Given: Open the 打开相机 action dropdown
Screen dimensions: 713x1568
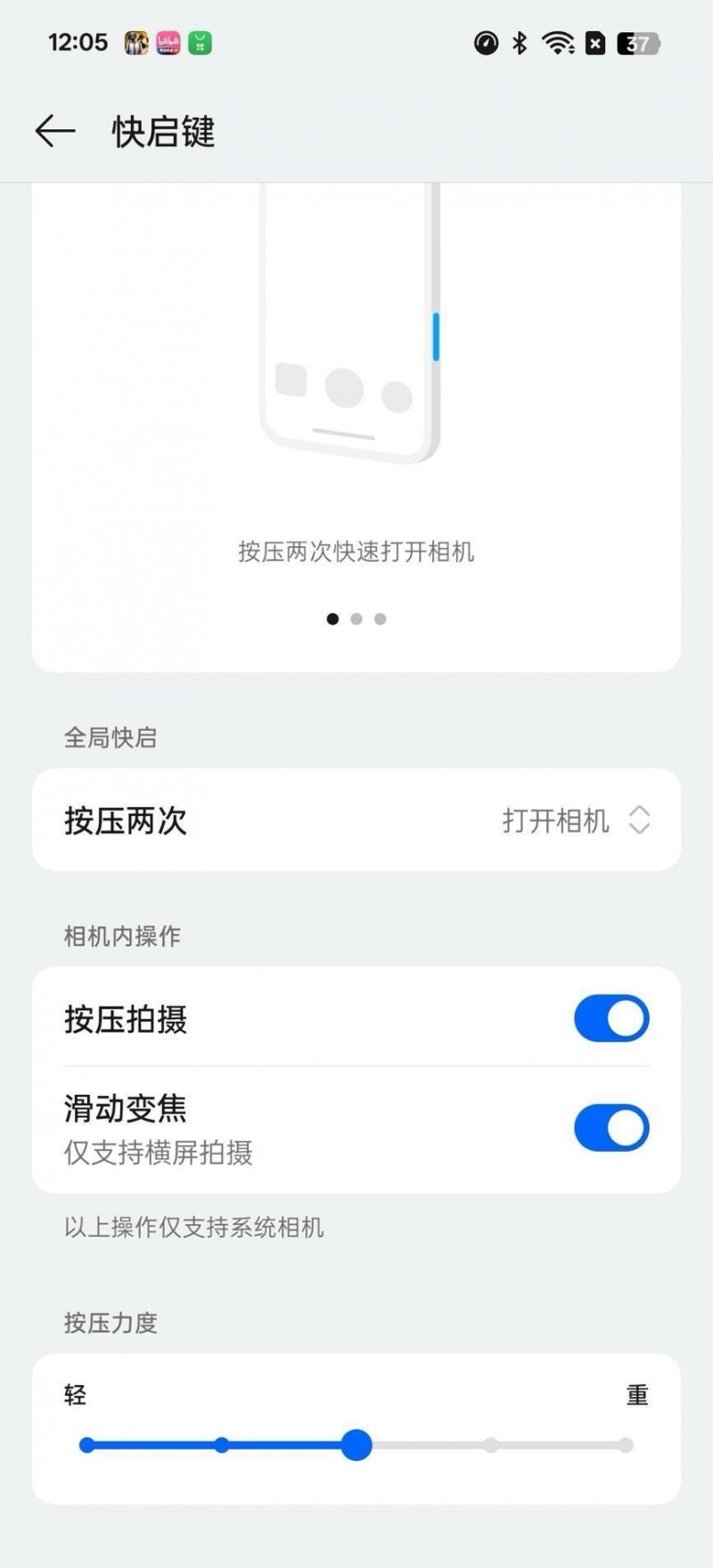Looking at the screenshot, I should click(x=639, y=821).
